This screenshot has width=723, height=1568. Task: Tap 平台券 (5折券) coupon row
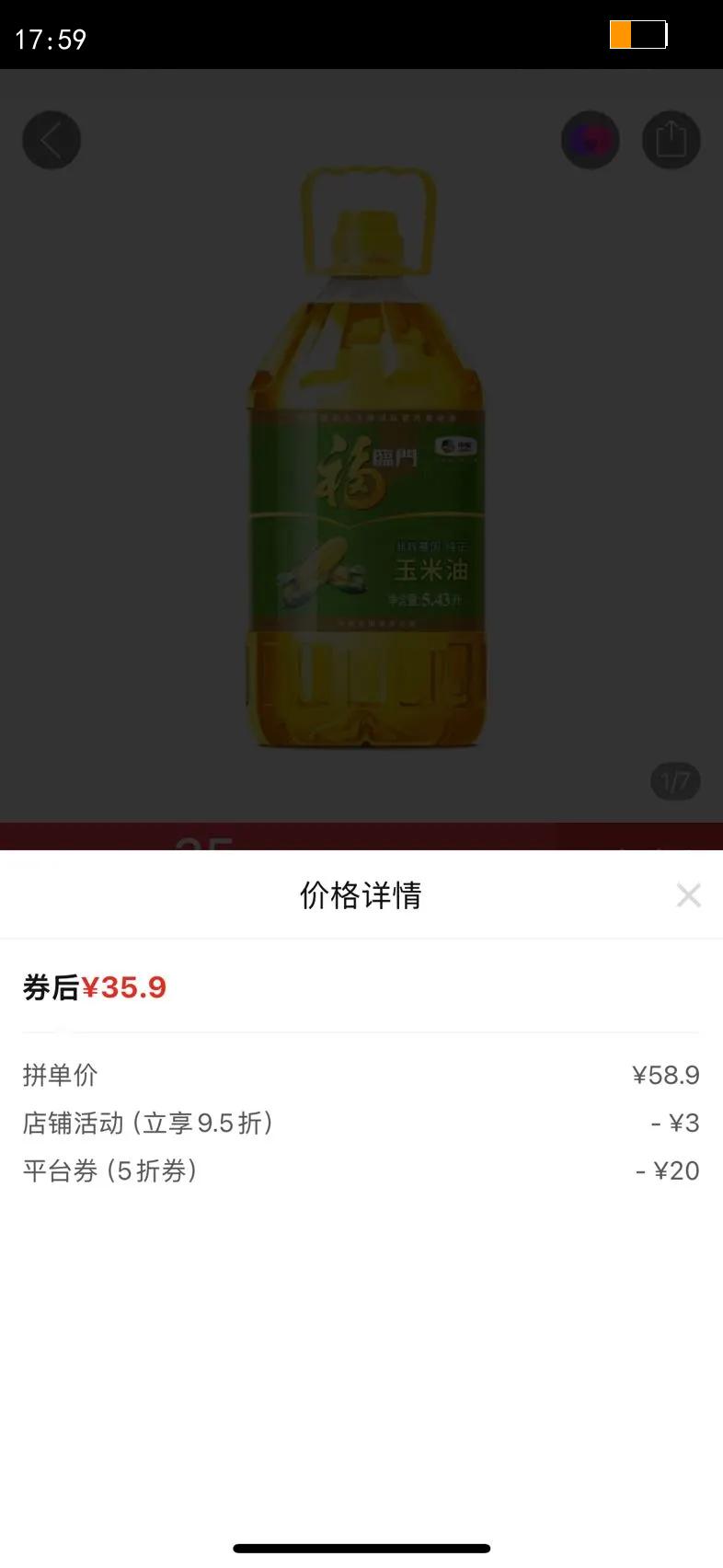(x=110, y=1170)
